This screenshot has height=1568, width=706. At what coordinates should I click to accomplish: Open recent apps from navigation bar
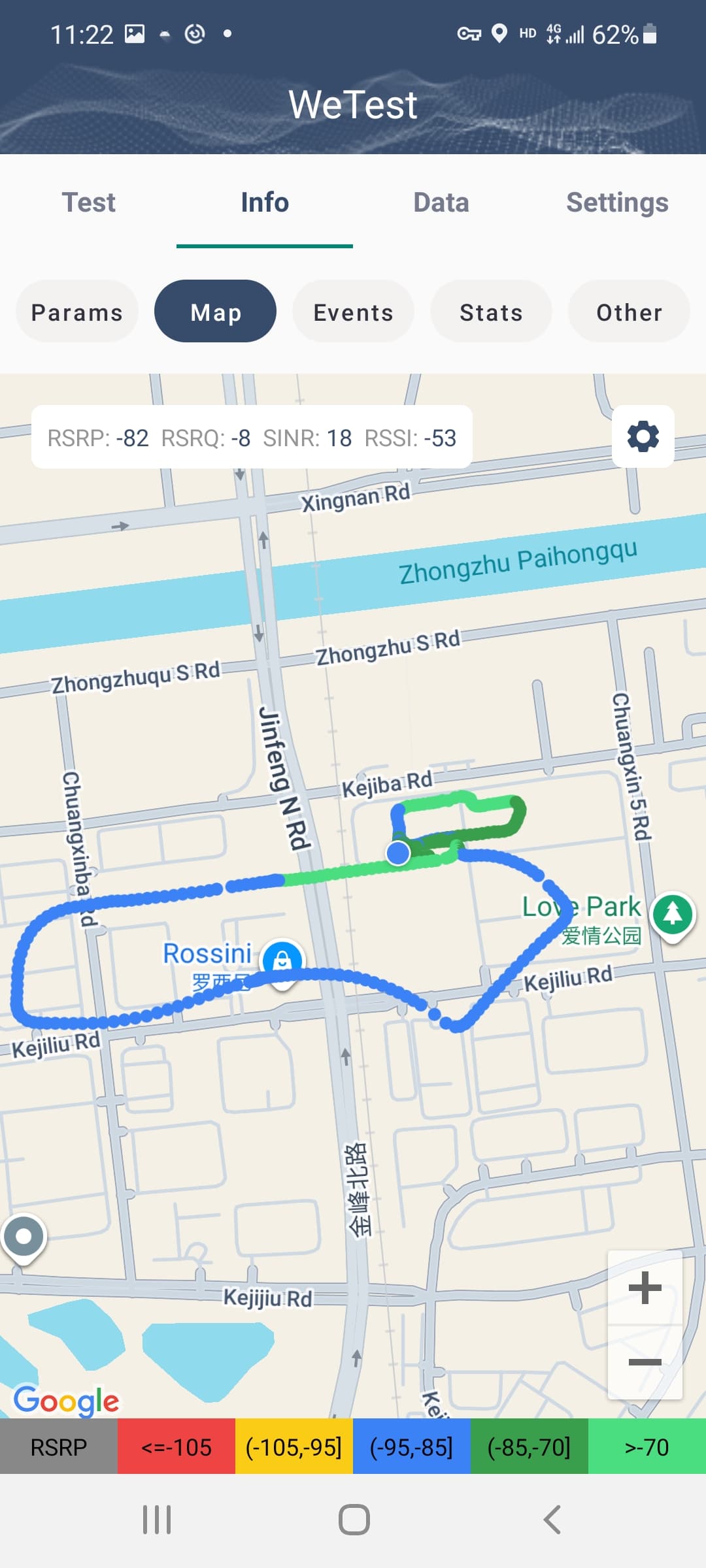pyautogui.click(x=157, y=1520)
